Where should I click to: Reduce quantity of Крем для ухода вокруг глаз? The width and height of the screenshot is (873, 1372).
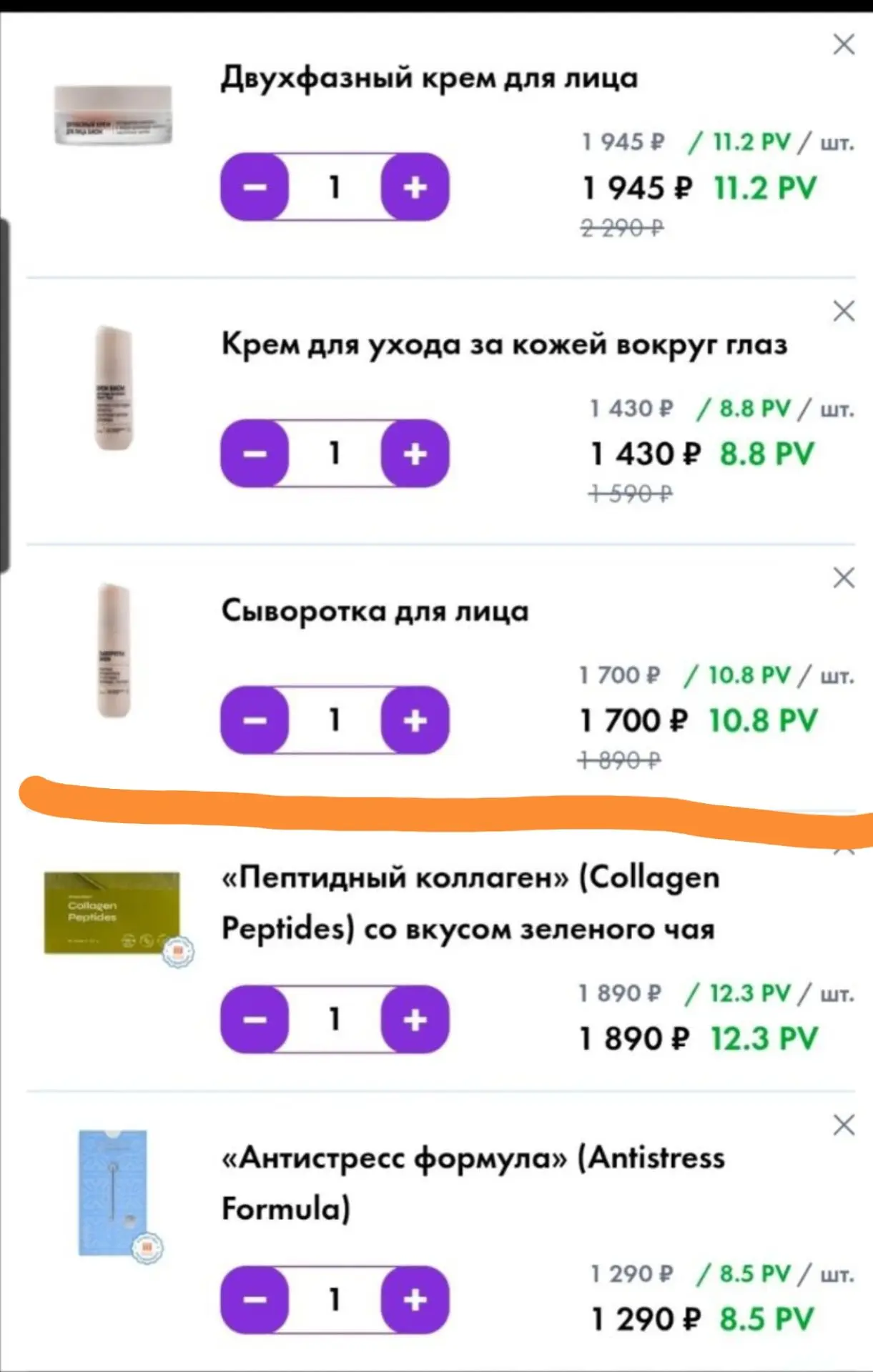[x=255, y=454]
